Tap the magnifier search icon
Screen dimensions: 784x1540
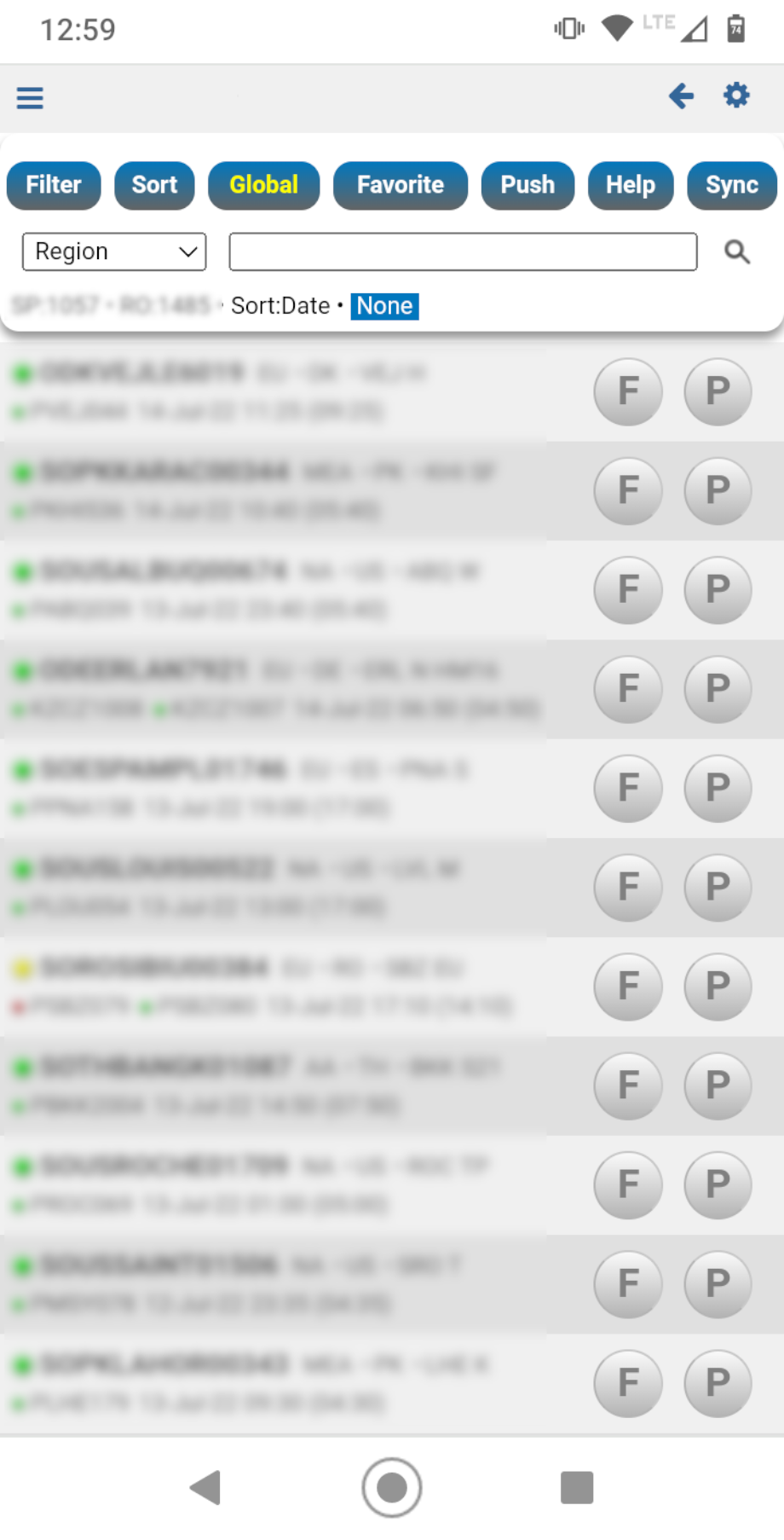(737, 252)
